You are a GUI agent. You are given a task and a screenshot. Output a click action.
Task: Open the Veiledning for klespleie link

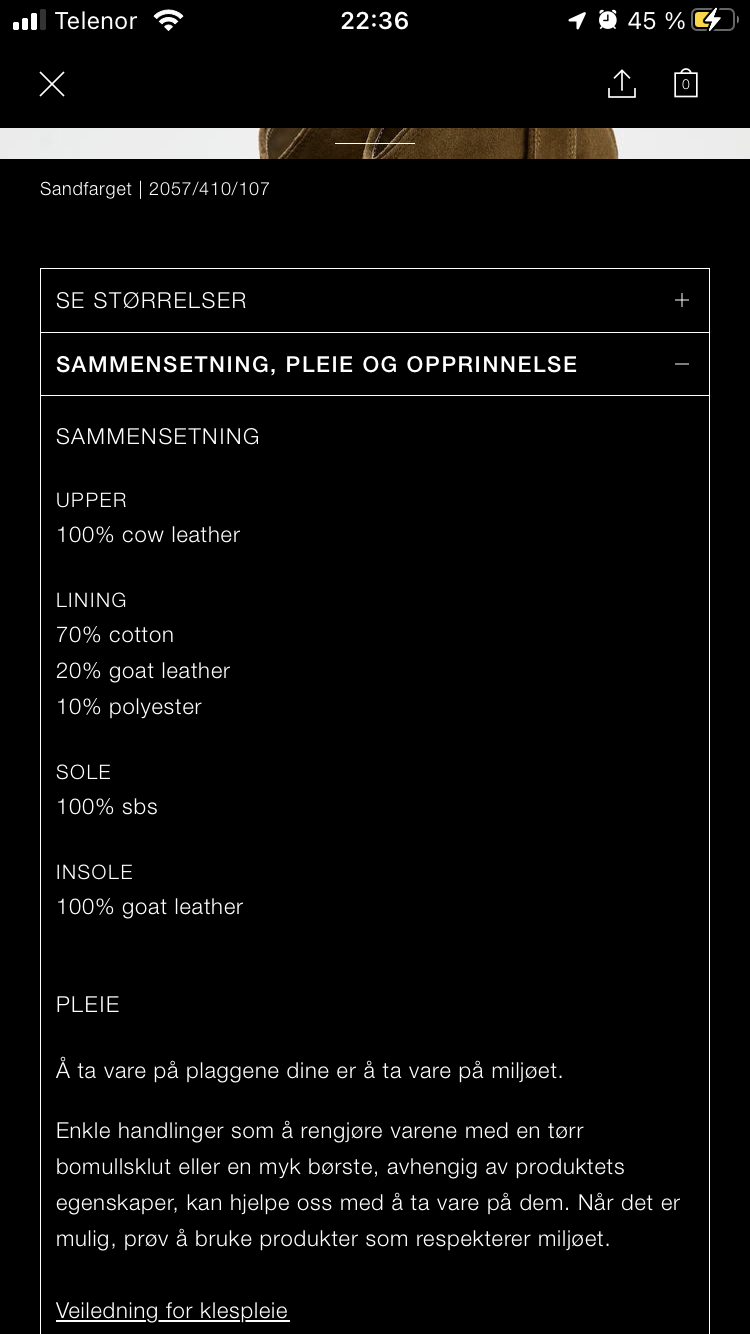tap(172, 1310)
